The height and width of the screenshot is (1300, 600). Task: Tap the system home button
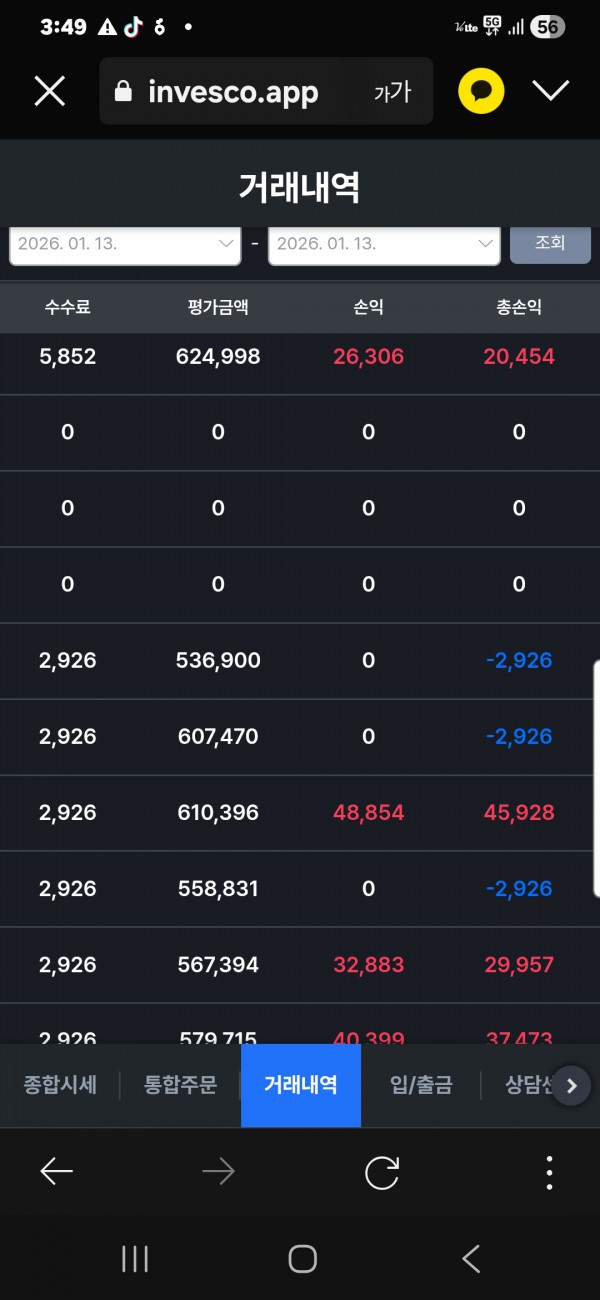(x=302, y=1258)
